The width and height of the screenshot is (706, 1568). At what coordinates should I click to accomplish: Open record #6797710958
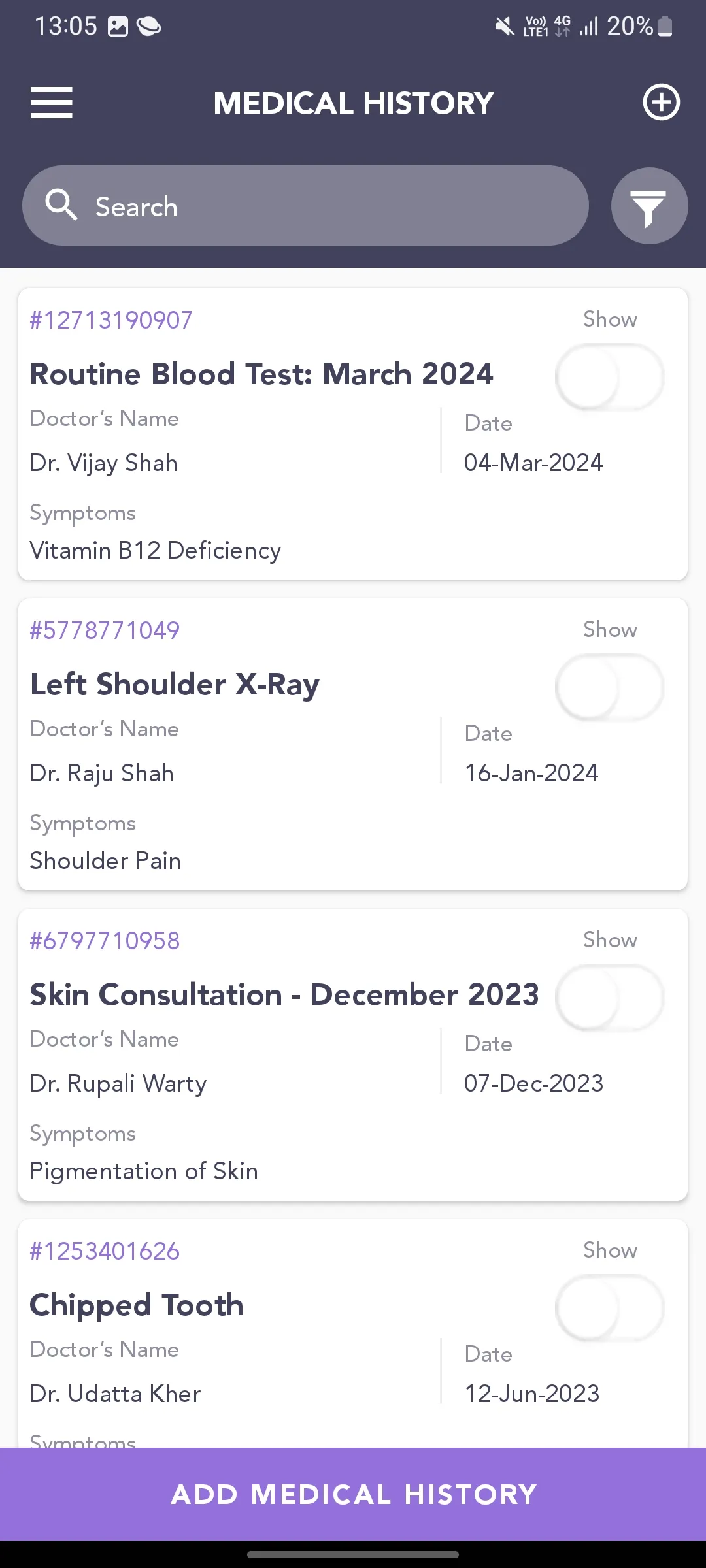(106, 940)
